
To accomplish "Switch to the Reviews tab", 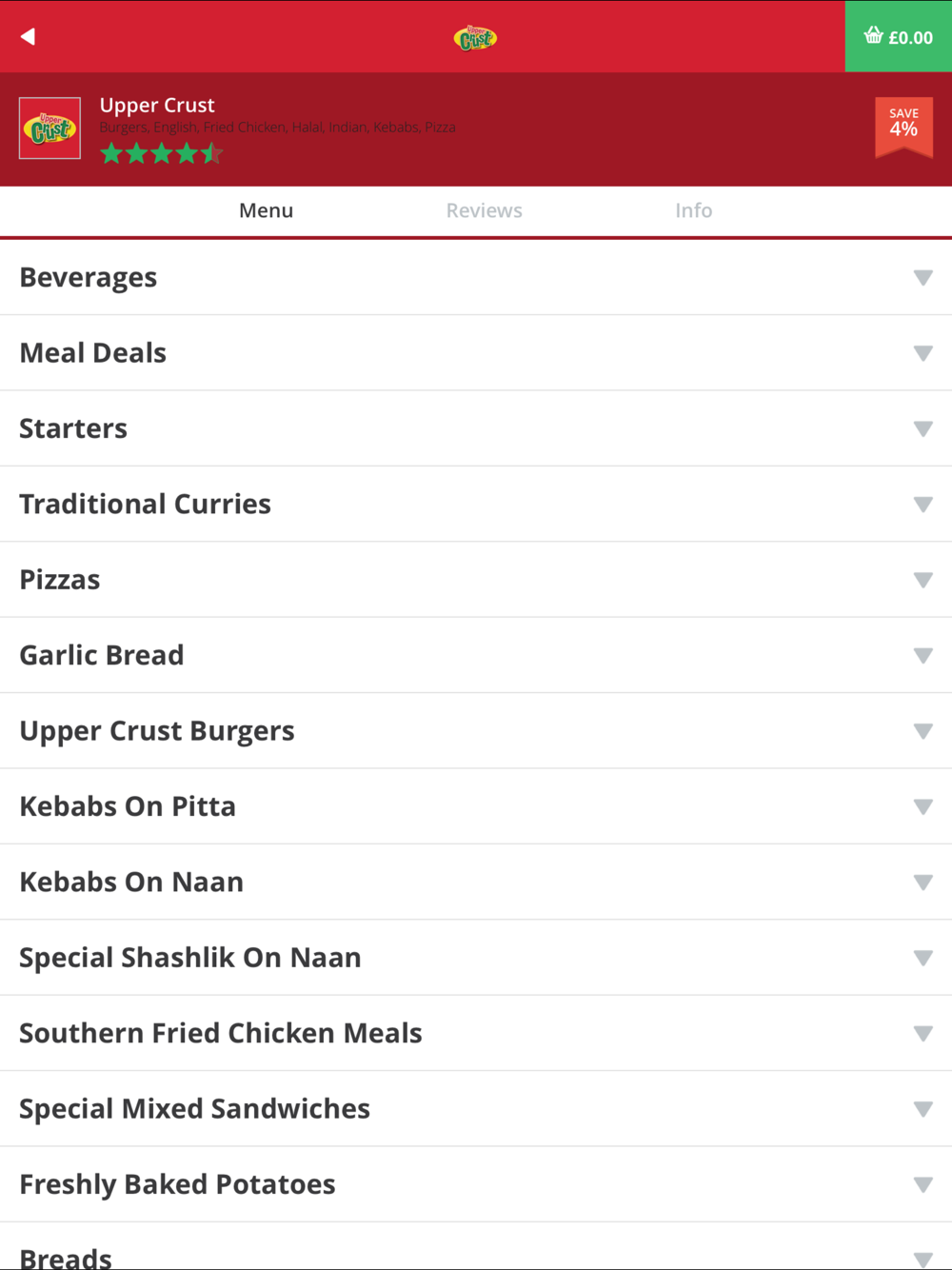I will [484, 210].
